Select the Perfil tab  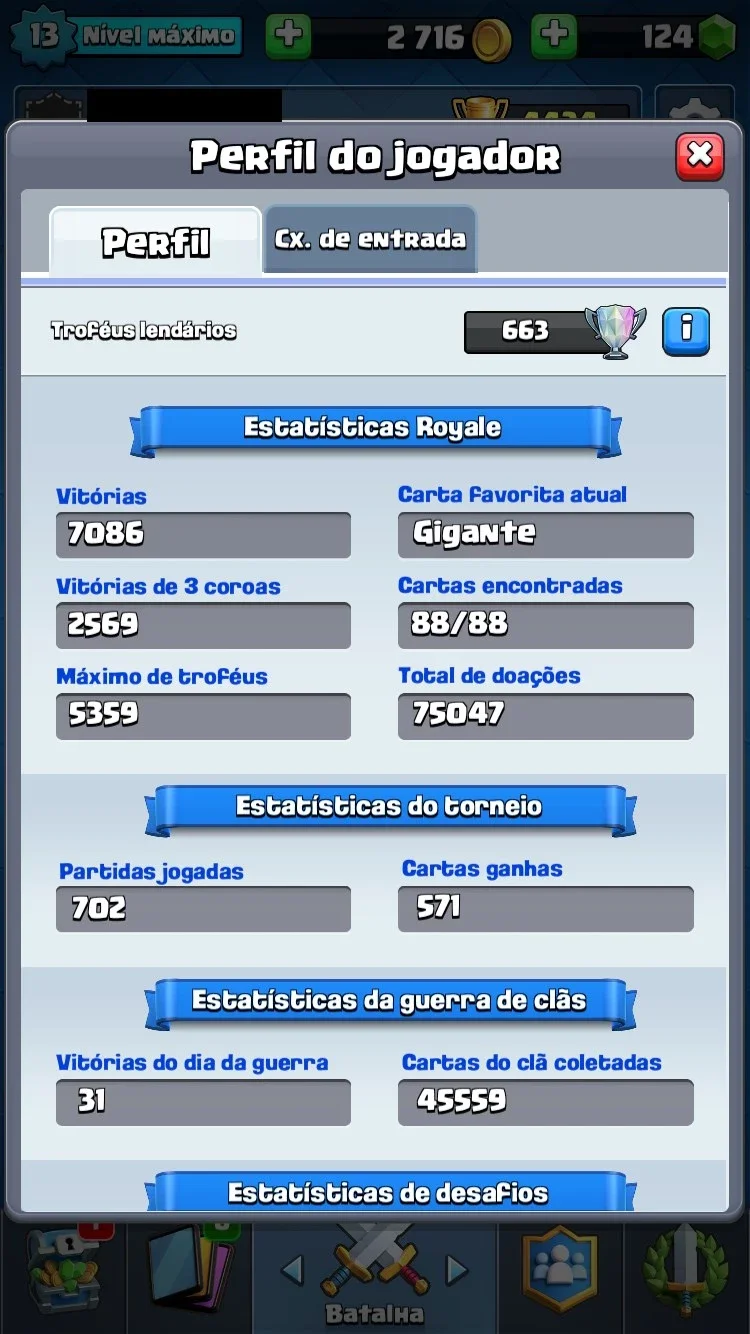[x=156, y=241]
